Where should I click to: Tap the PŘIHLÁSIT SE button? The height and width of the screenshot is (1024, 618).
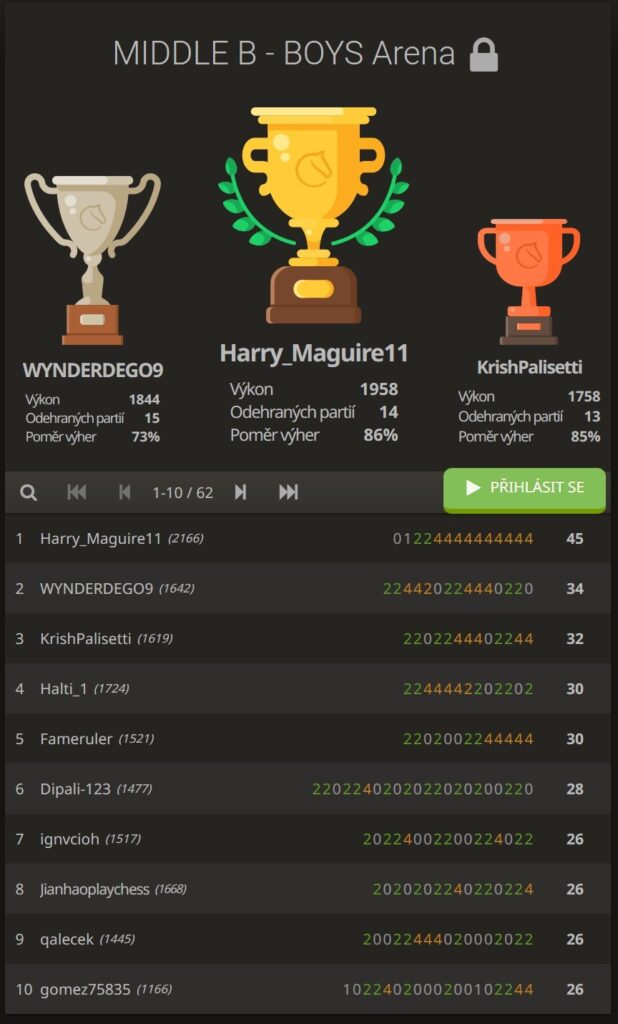[x=525, y=488]
